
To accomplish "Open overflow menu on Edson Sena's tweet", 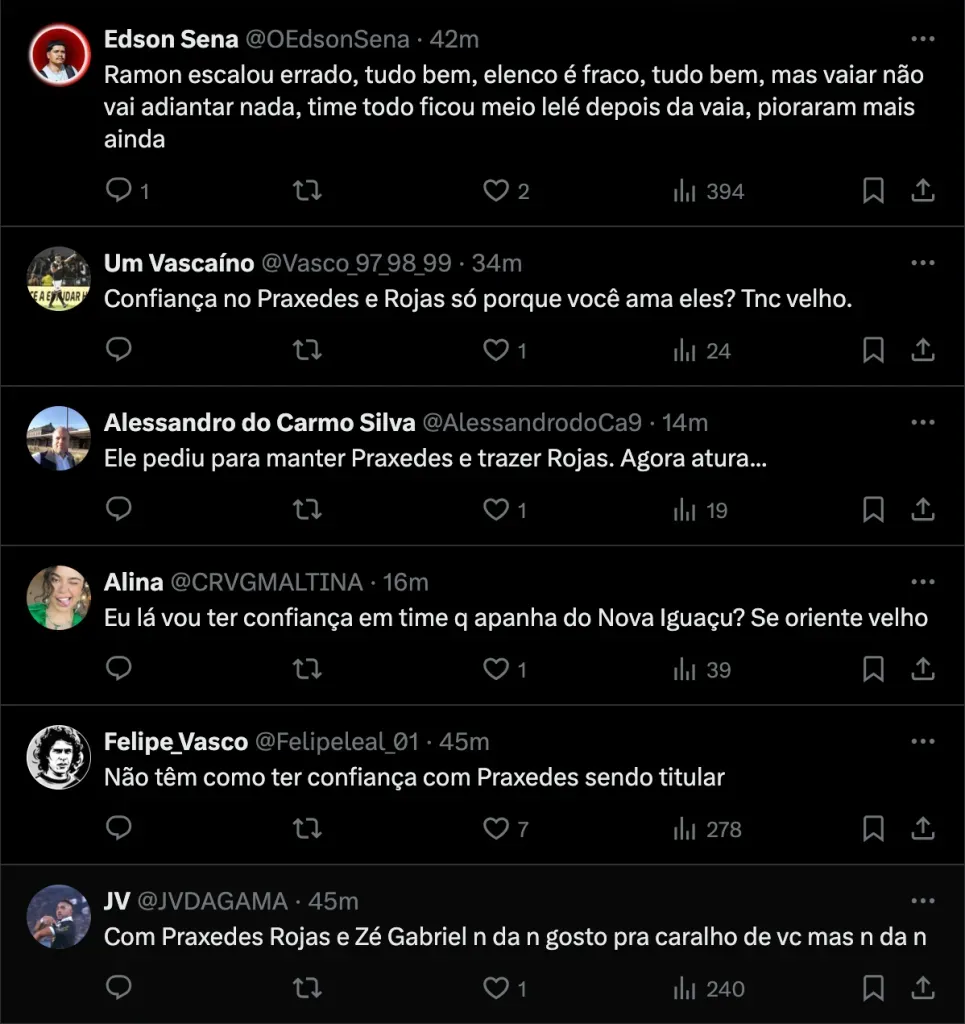I will tap(922, 38).
